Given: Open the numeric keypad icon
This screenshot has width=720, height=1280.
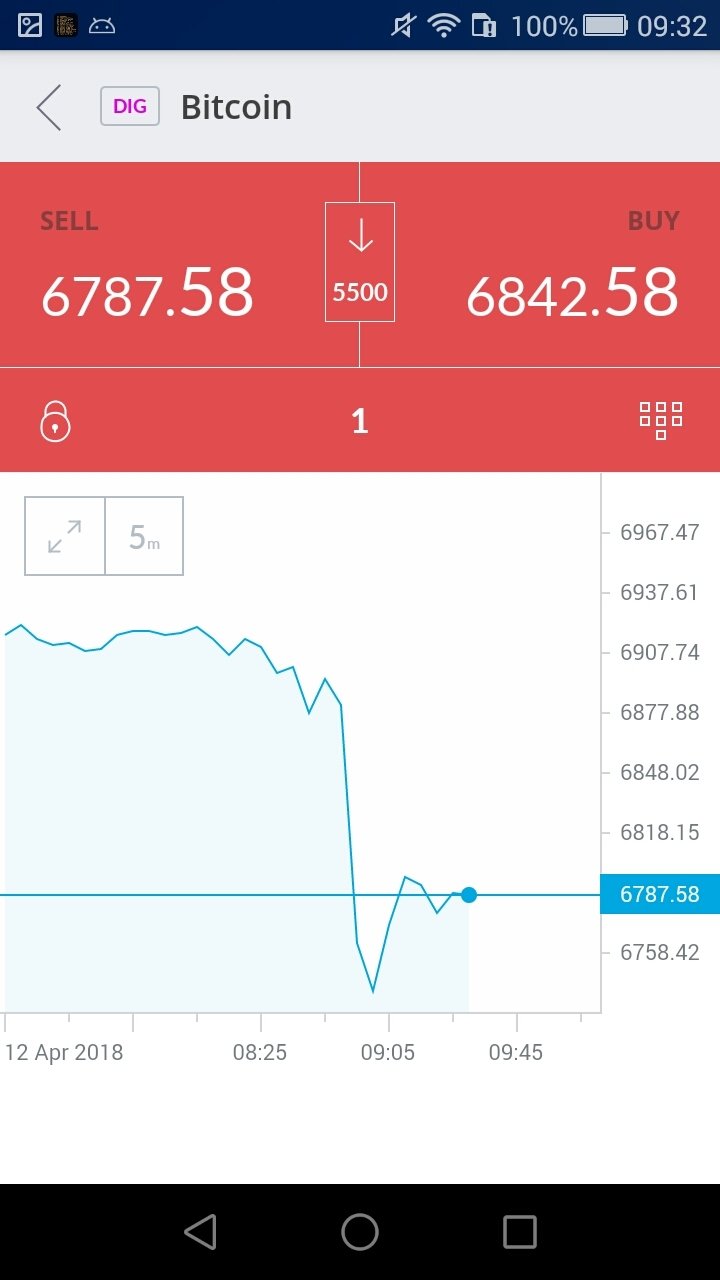Looking at the screenshot, I should 661,420.
